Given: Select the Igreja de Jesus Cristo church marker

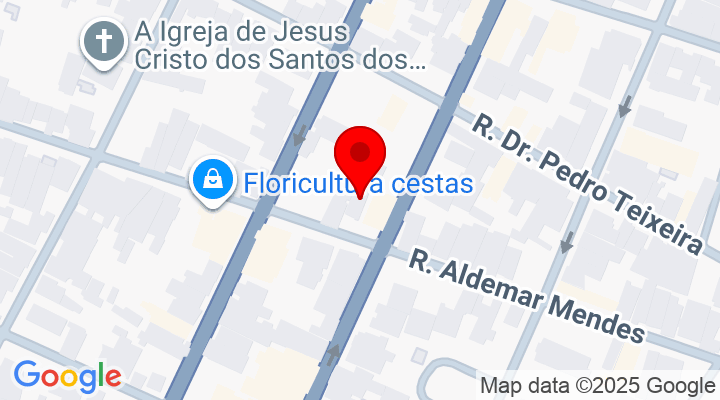Looking at the screenshot, I should [103, 42].
